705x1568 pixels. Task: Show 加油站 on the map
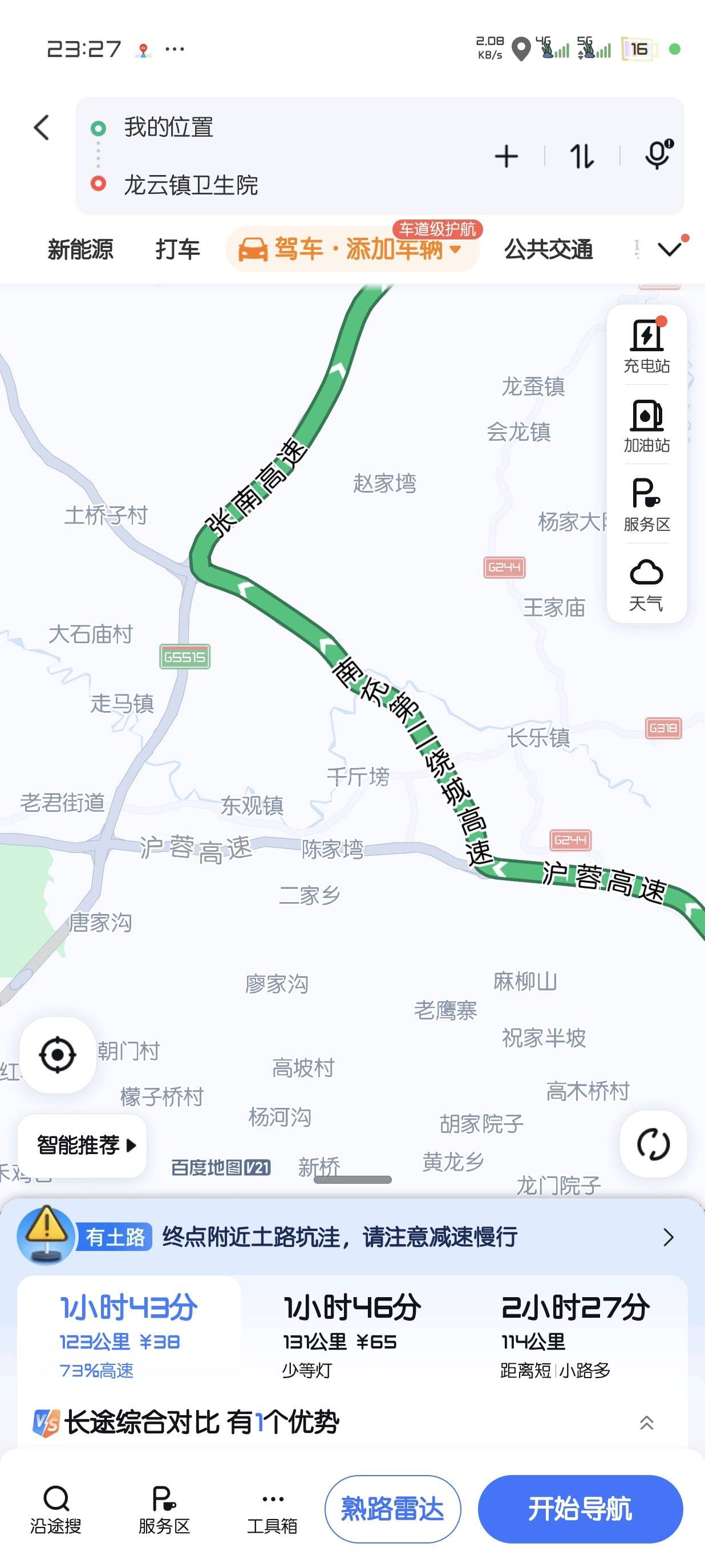(647, 425)
